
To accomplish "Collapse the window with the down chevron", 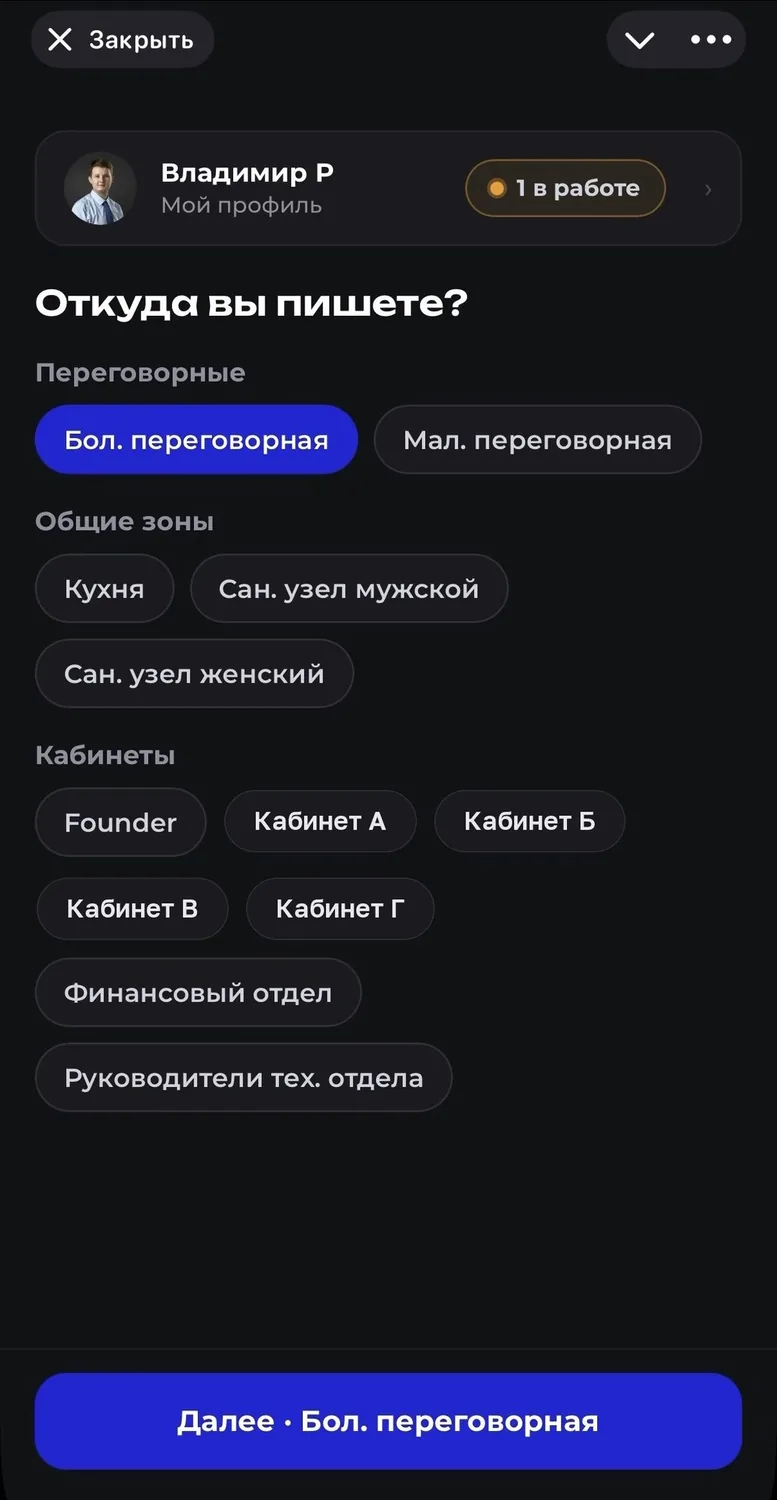I will pos(640,40).
